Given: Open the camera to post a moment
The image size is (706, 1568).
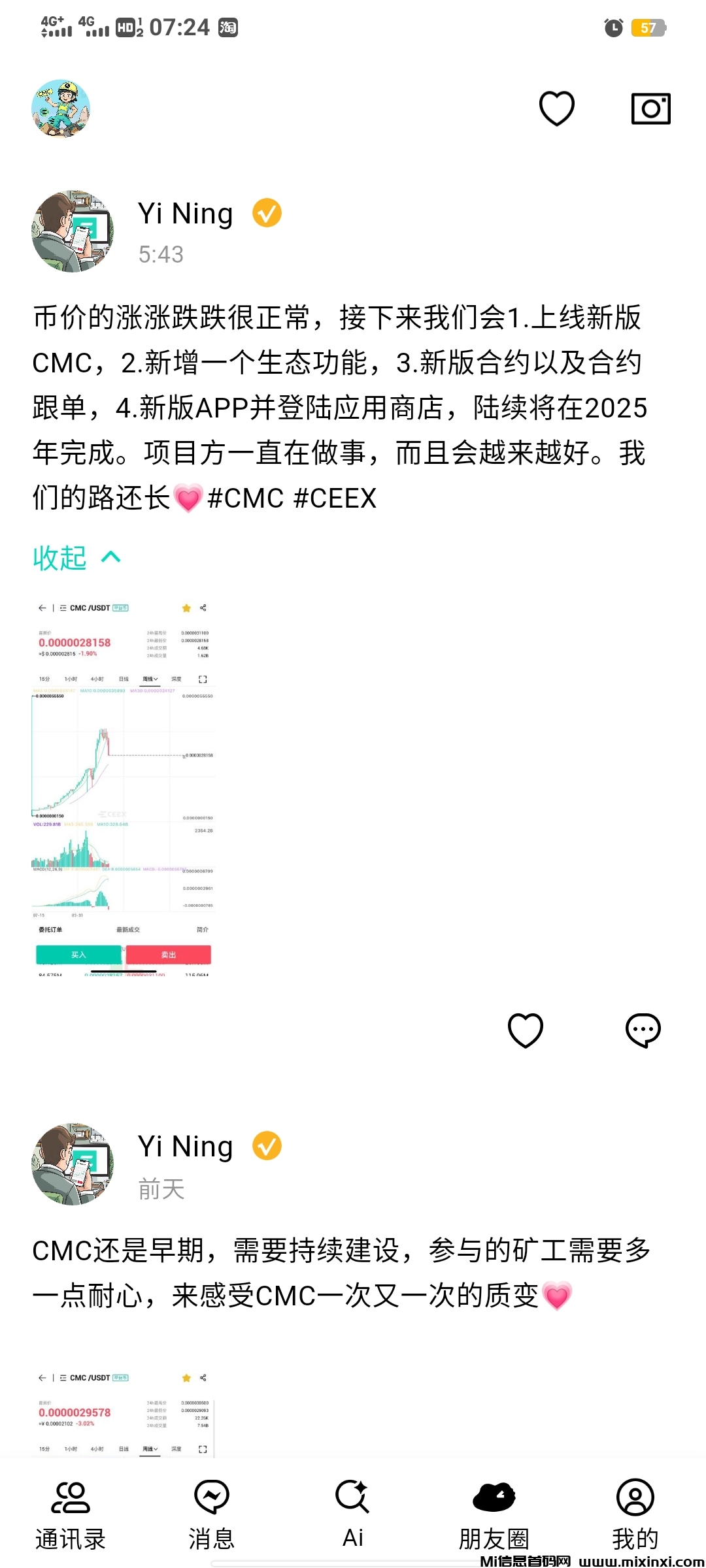Looking at the screenshot, I should pos(650,108).
